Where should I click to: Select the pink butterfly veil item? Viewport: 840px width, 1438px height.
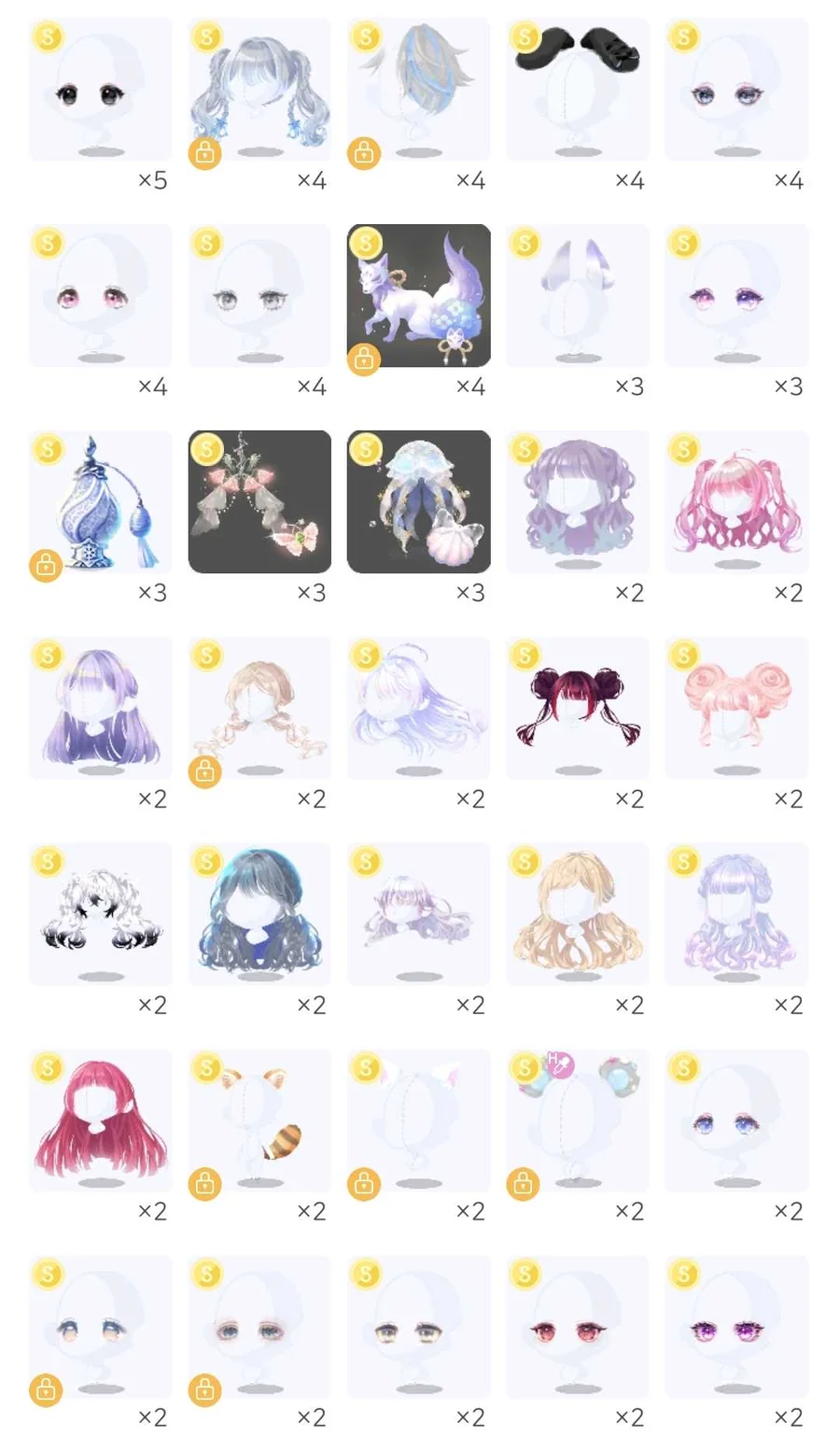[x=259, y=501]
